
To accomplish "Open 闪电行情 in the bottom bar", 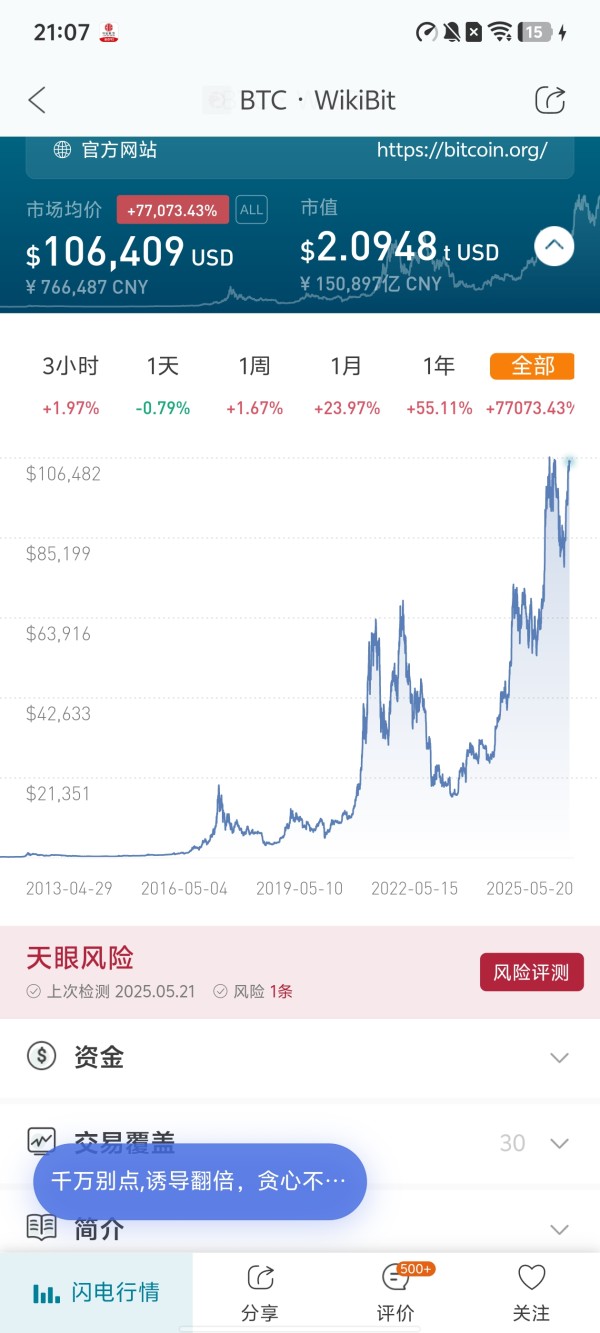I will pyautogui.click(x=96, y=1292).
